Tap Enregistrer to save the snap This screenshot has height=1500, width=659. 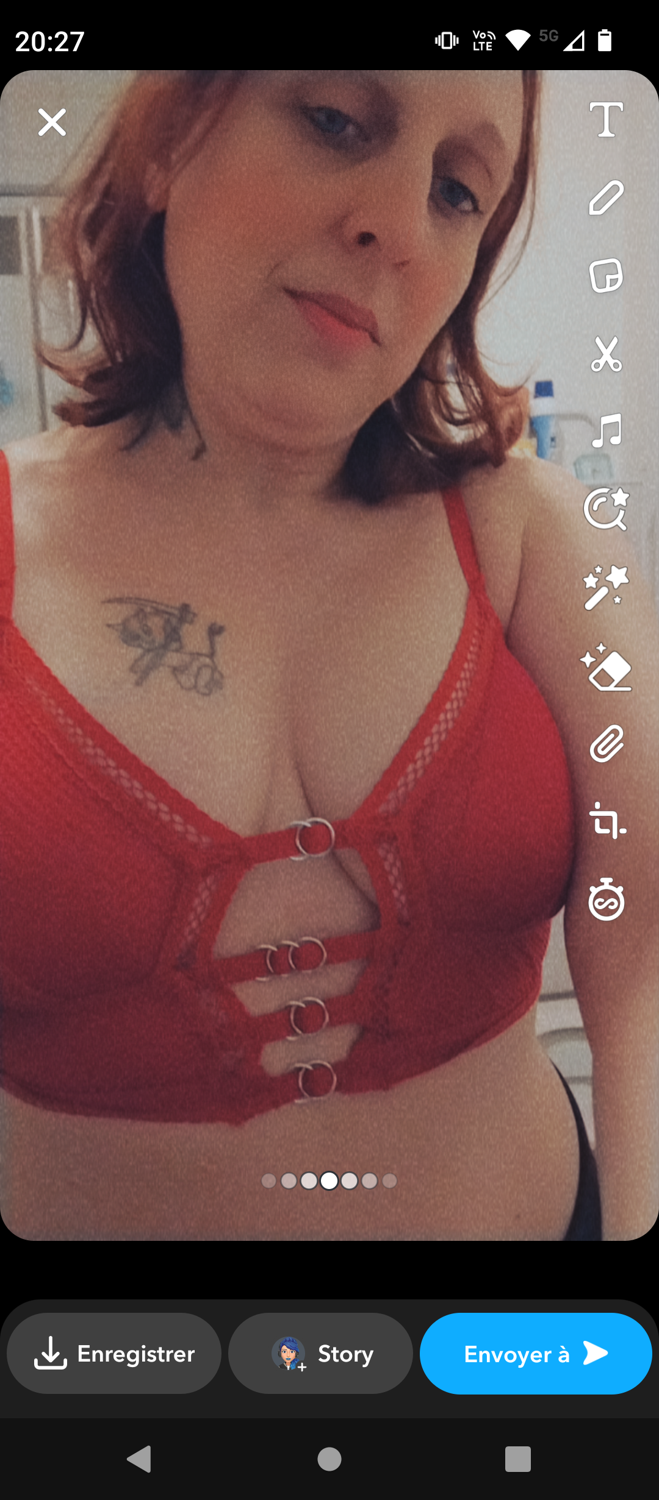pos(114,1354)
